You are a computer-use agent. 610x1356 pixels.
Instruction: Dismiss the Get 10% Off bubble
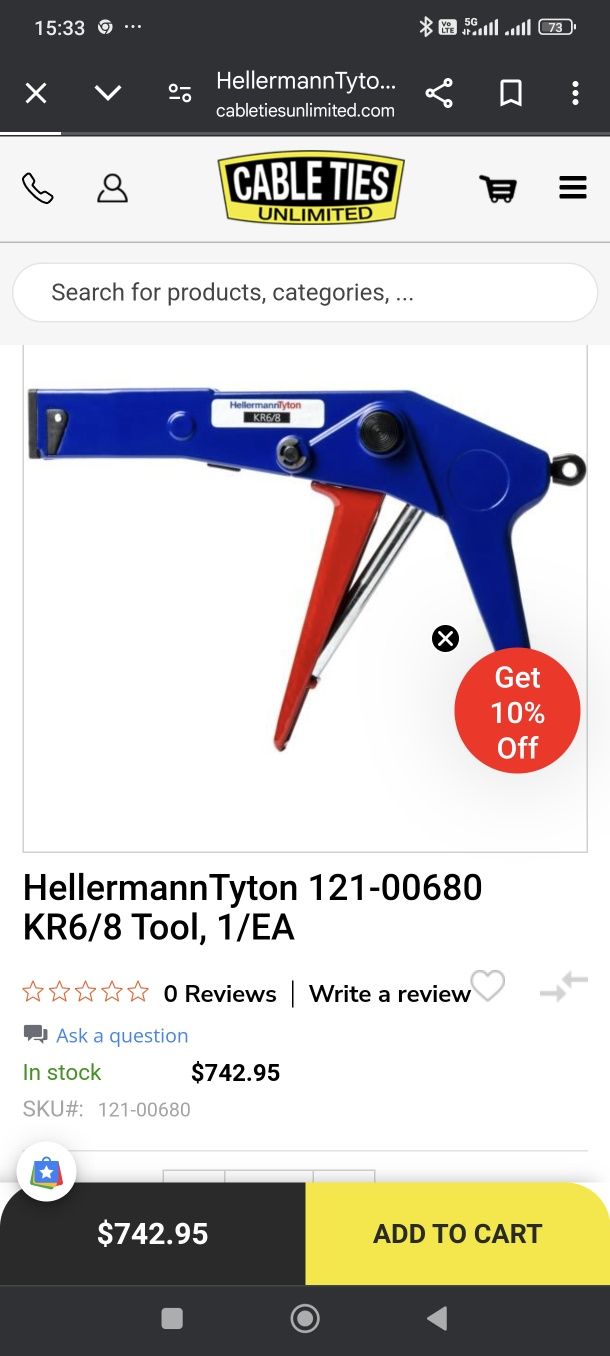(x=445, y=639)
